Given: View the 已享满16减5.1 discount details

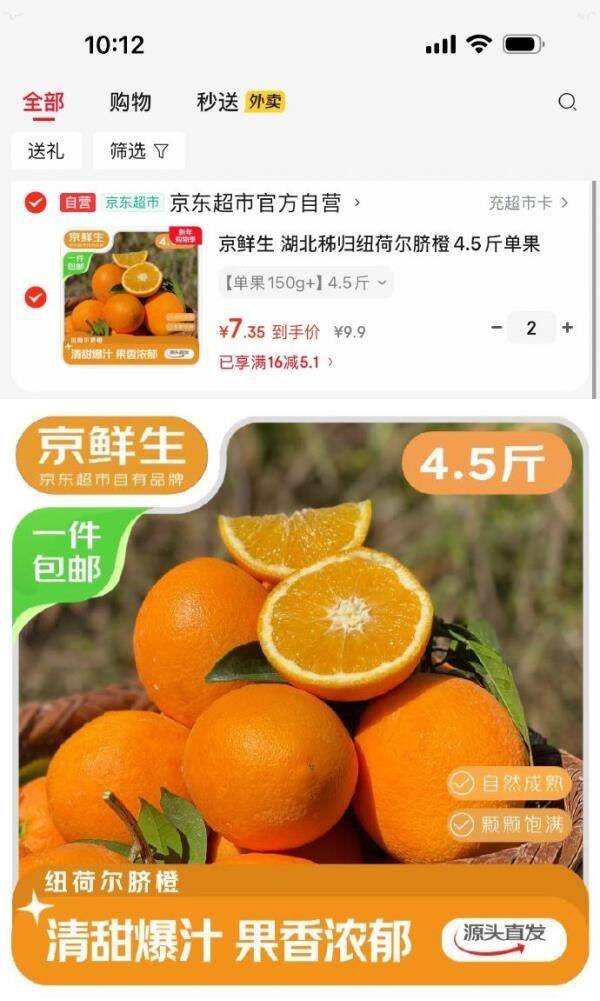Looking at the screenshot, I should (x=276, y=362).
